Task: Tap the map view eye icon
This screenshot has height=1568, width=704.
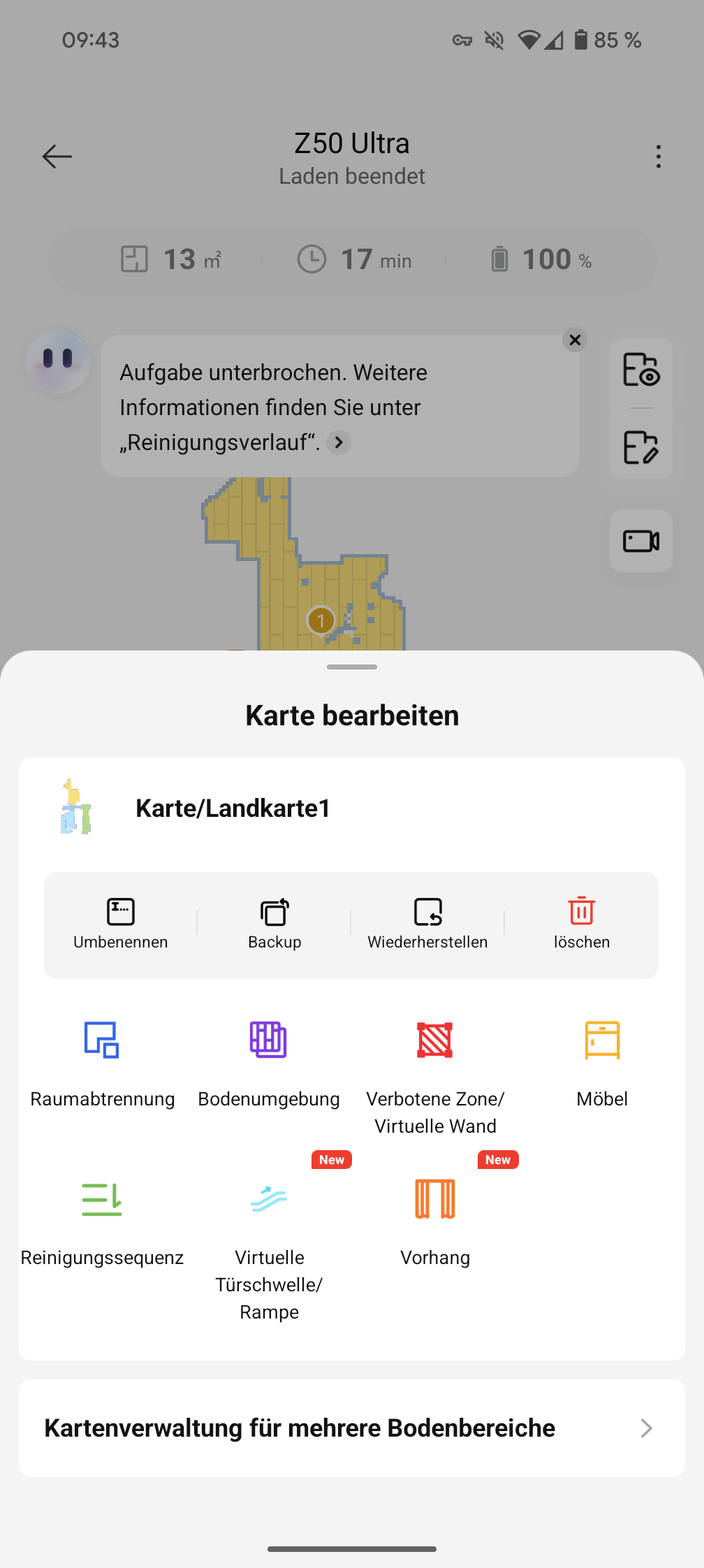Action: [641, 370]
